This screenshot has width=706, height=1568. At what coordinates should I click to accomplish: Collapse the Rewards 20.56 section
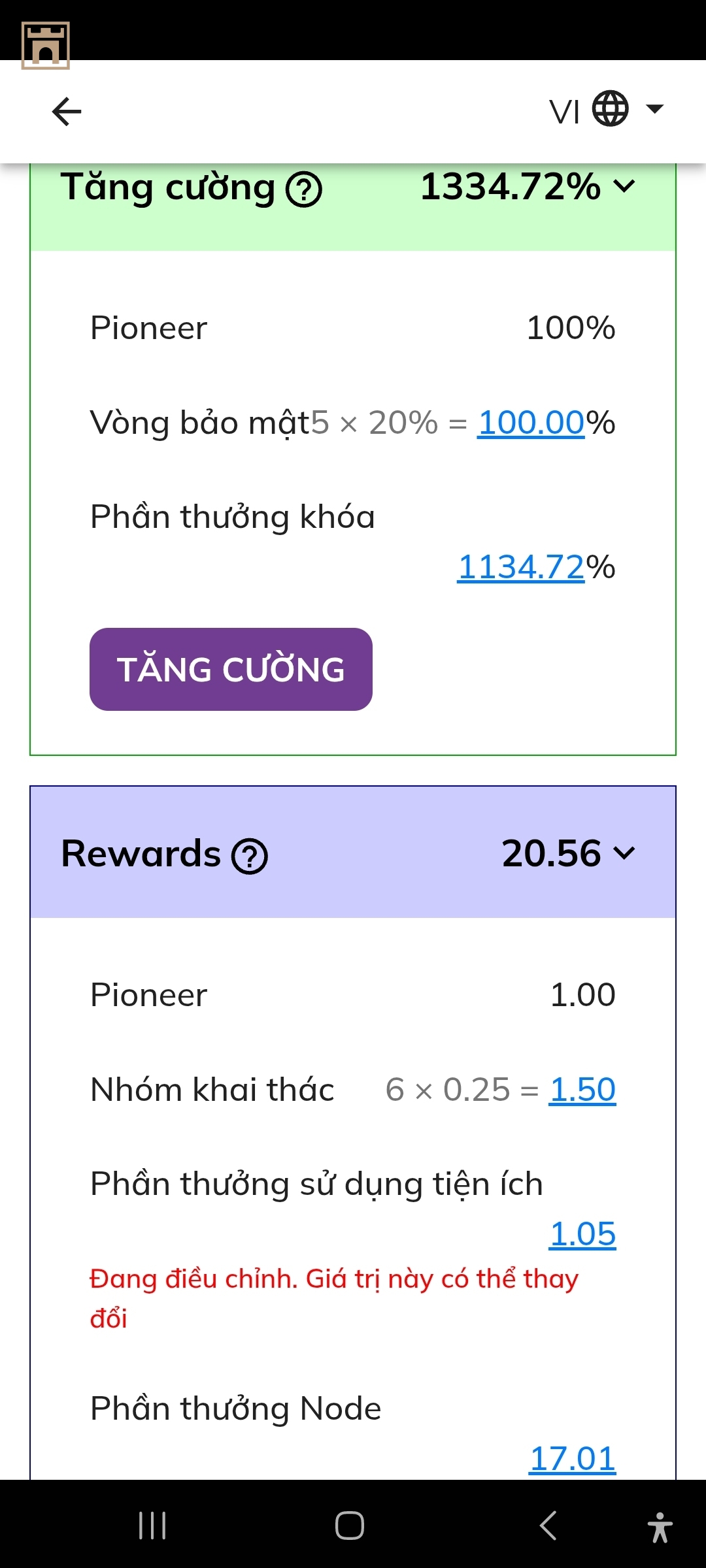point(624,853)
